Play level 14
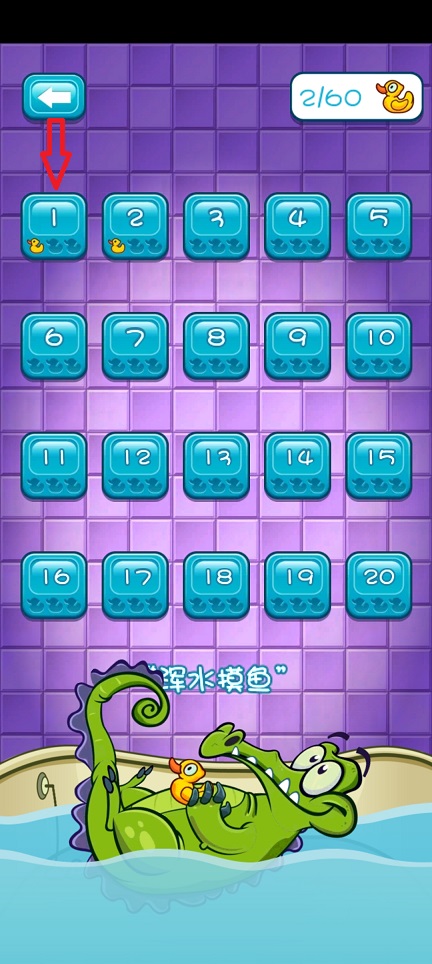 coord(297,466)
